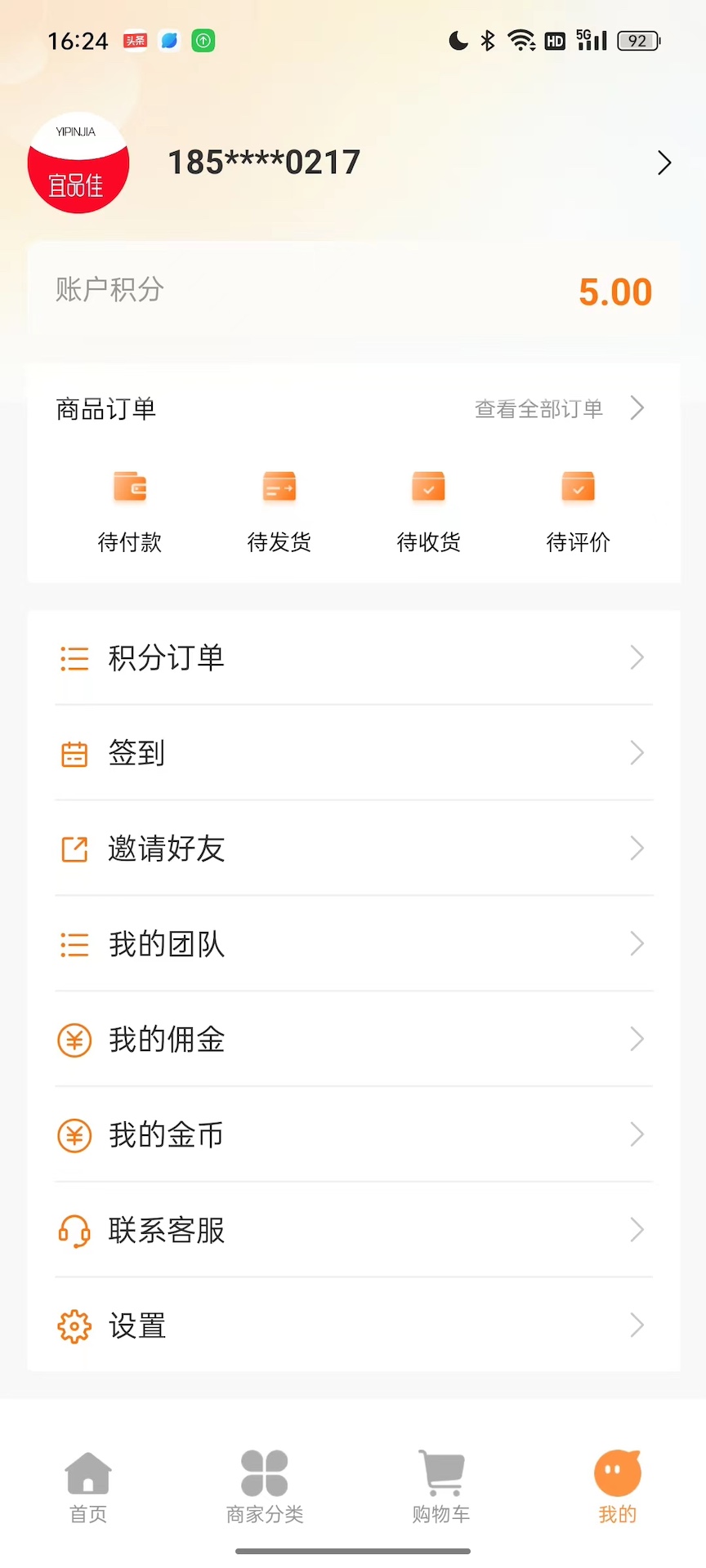The image size is (706, 1568).
Task: Open the 我的团队 team page
Action: pos(353,944)
